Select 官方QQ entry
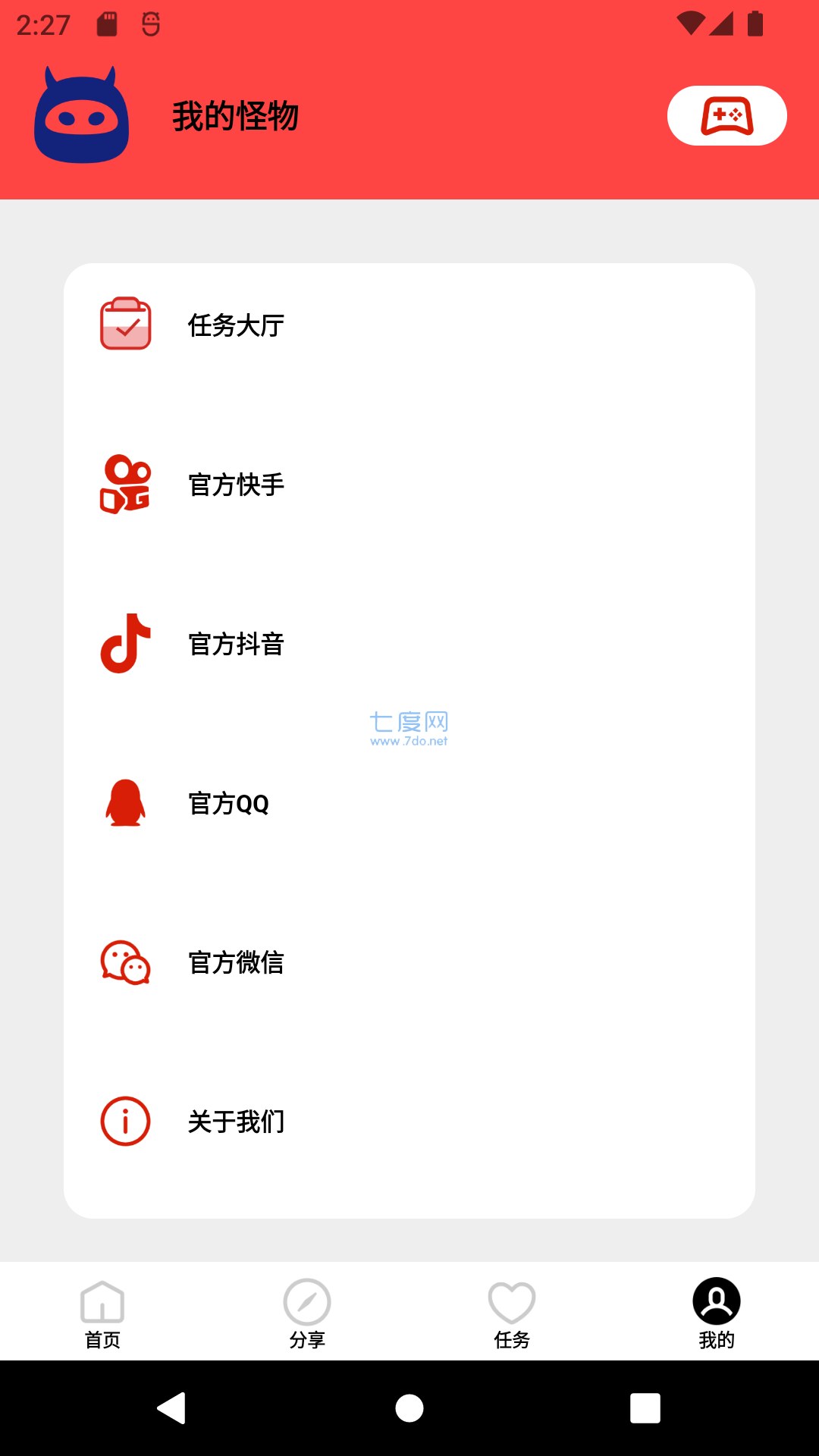 [409, 802]
